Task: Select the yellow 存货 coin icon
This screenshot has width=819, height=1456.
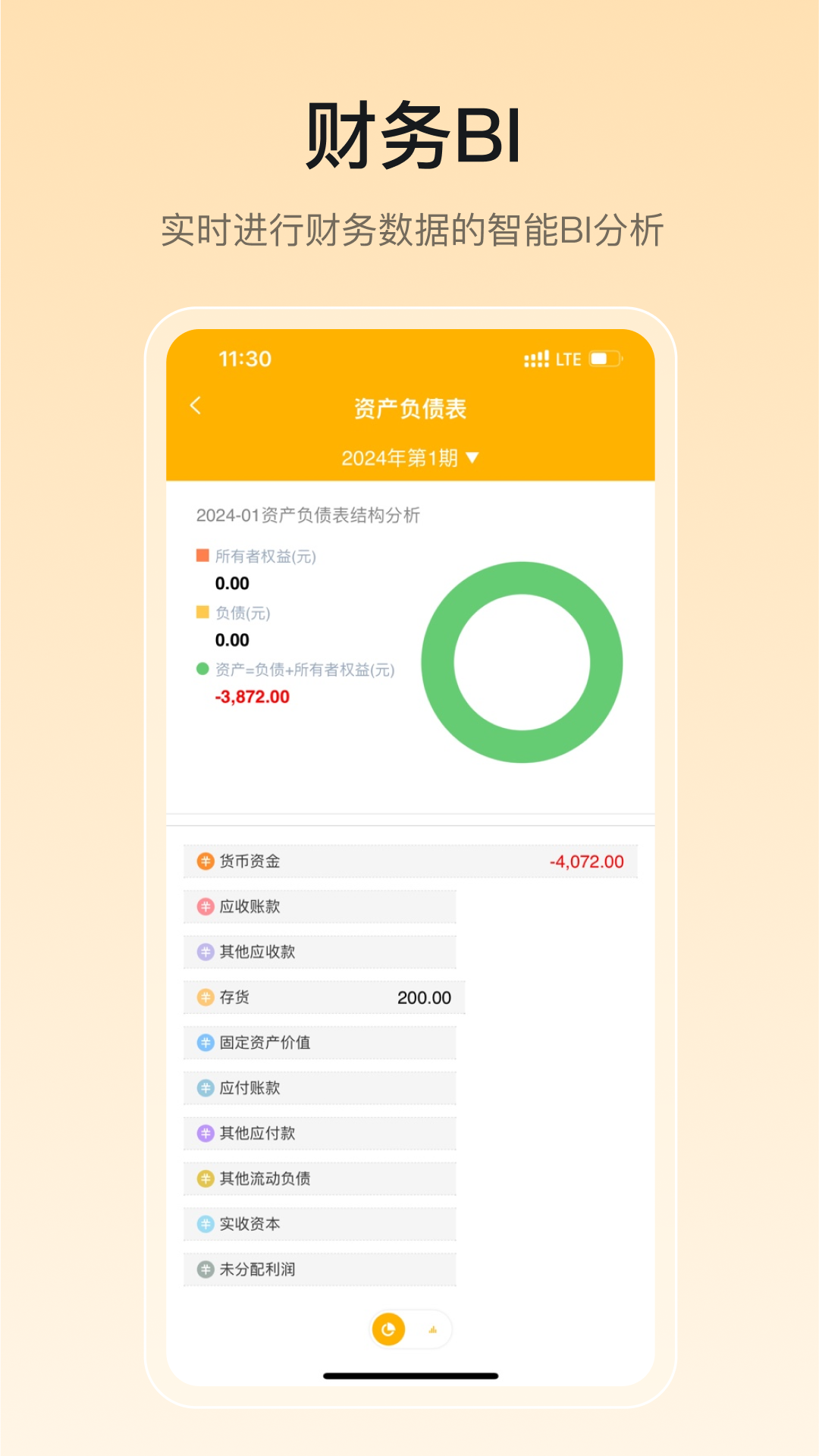Action: pos(203,997)
